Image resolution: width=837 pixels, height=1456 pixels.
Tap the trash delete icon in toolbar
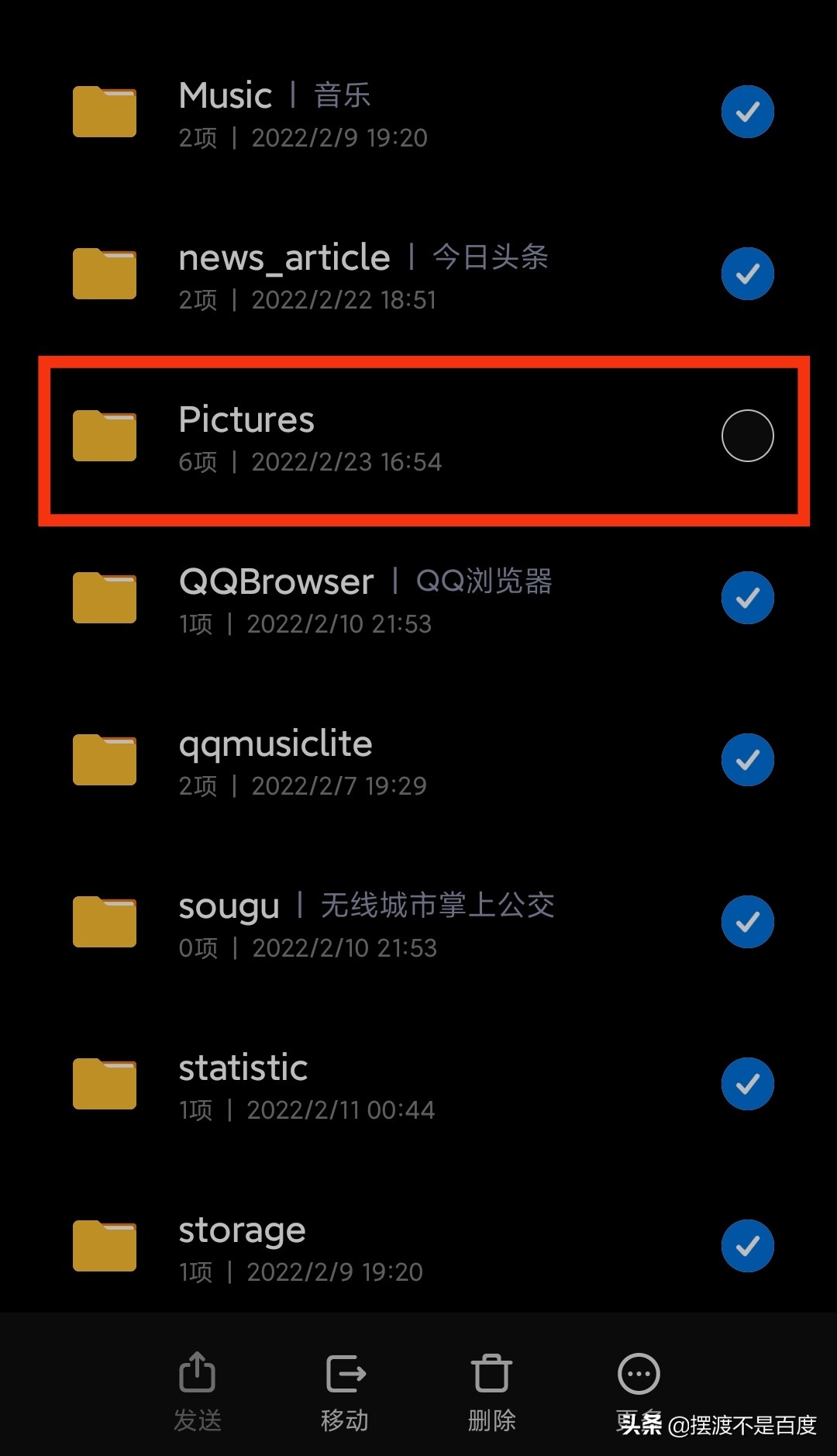(491, 1372)
